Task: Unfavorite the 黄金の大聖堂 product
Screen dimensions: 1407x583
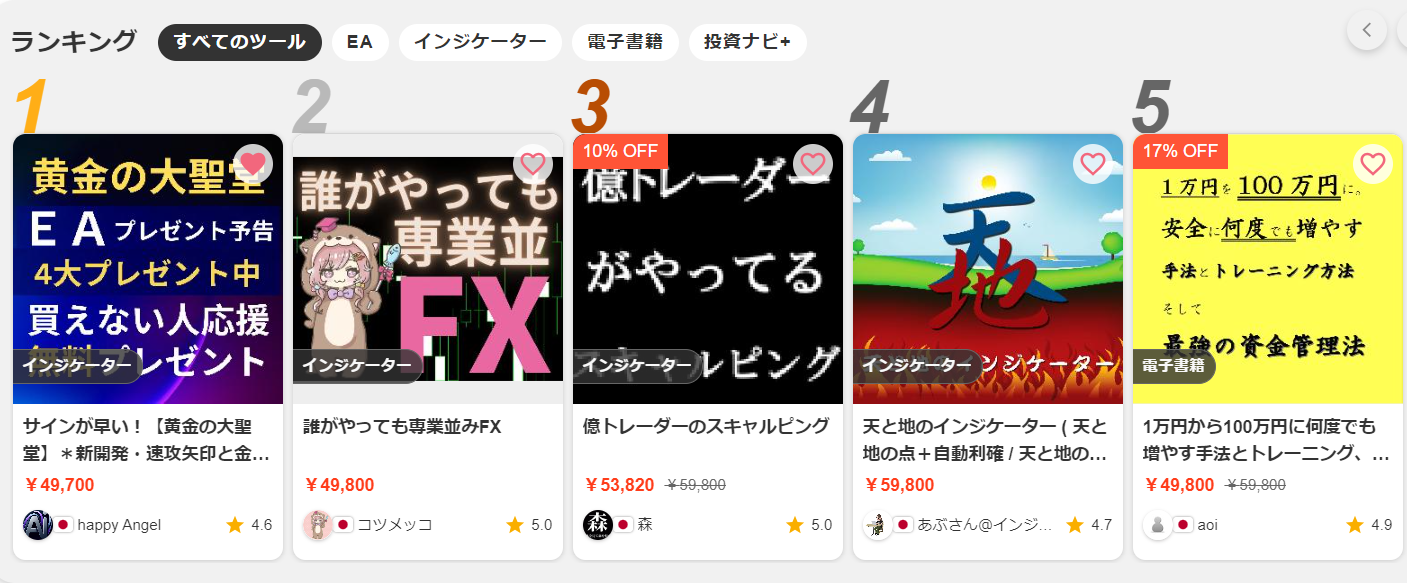Action: (x=253, y=163)
